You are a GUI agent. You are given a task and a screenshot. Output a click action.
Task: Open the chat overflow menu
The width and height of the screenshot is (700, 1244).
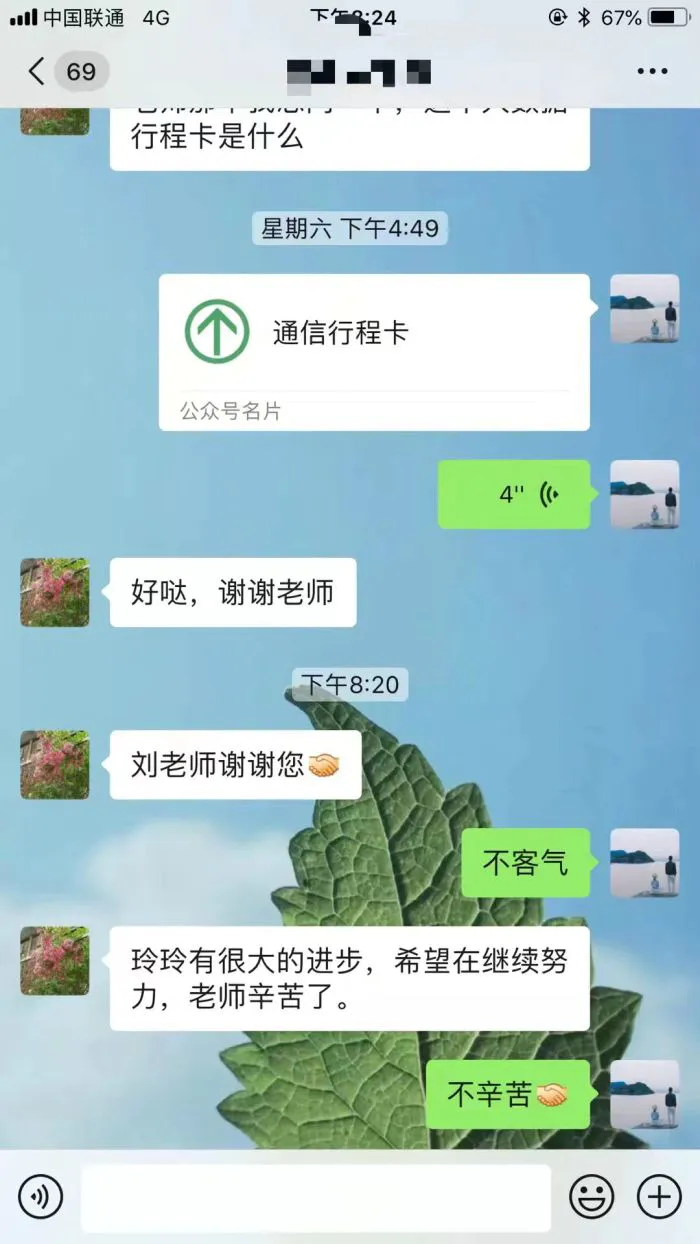click(652, 71)
